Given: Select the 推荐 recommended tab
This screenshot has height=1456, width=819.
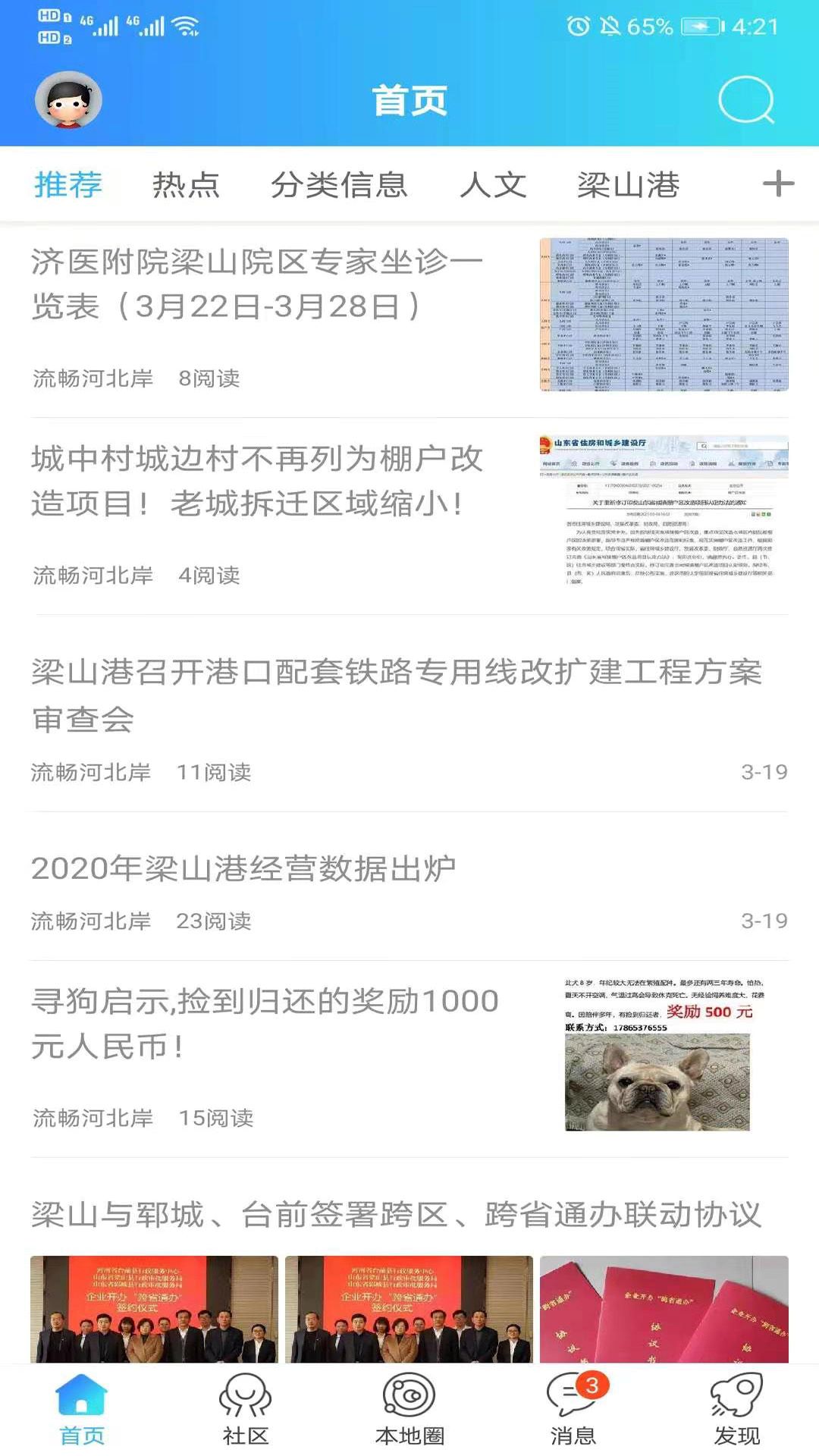Looking at the screenshot, I should coord(67,184).
